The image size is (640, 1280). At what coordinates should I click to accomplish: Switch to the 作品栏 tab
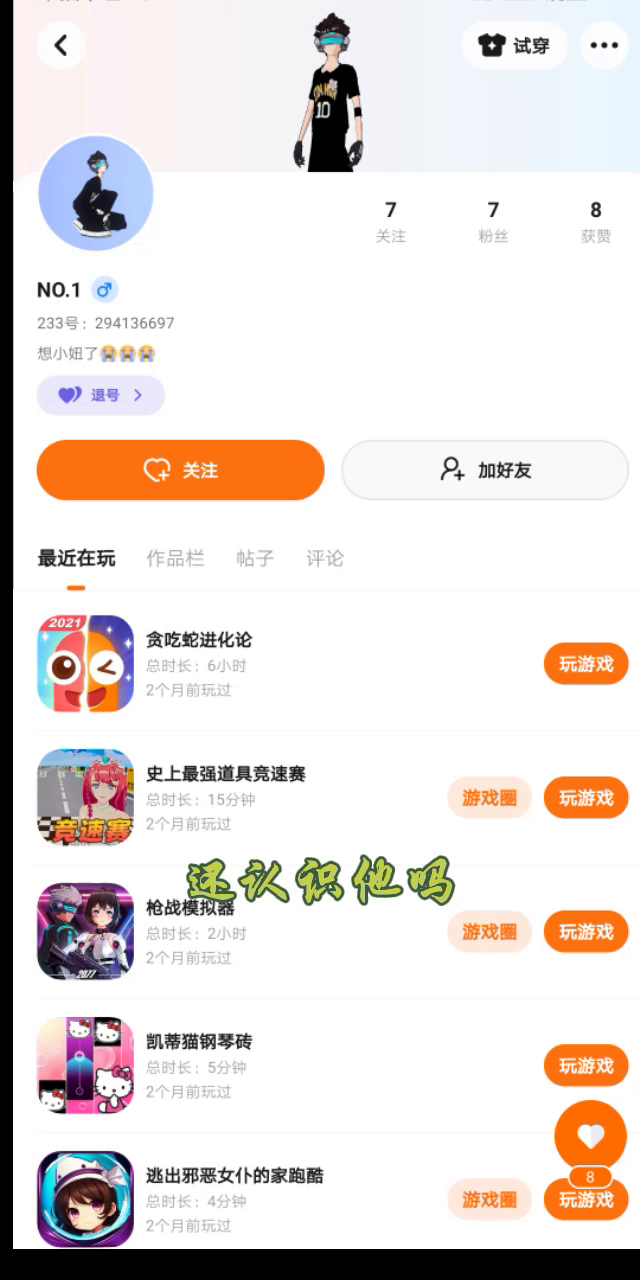[175, 558]
